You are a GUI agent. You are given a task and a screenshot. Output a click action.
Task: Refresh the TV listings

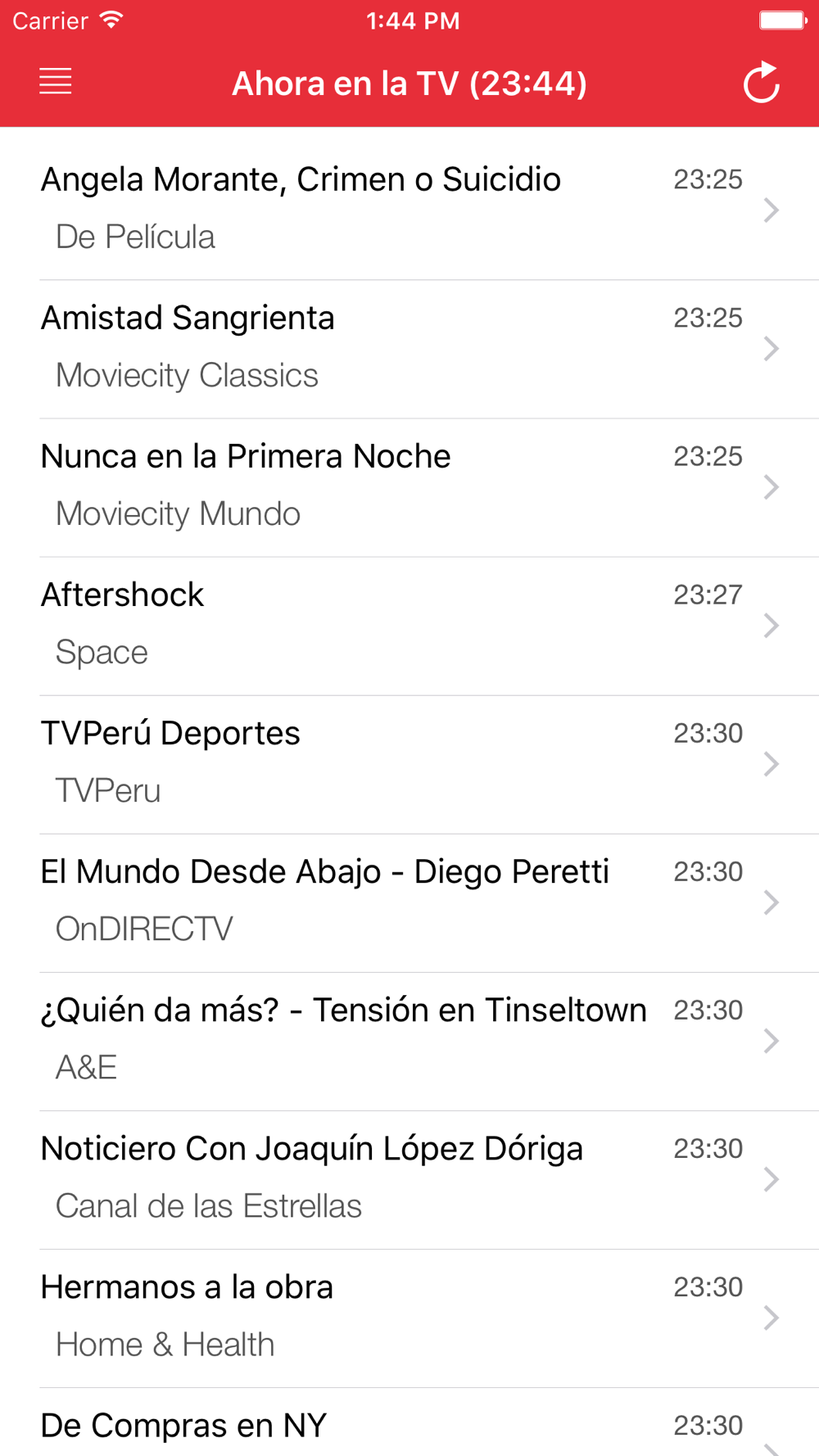pos(762,82)
